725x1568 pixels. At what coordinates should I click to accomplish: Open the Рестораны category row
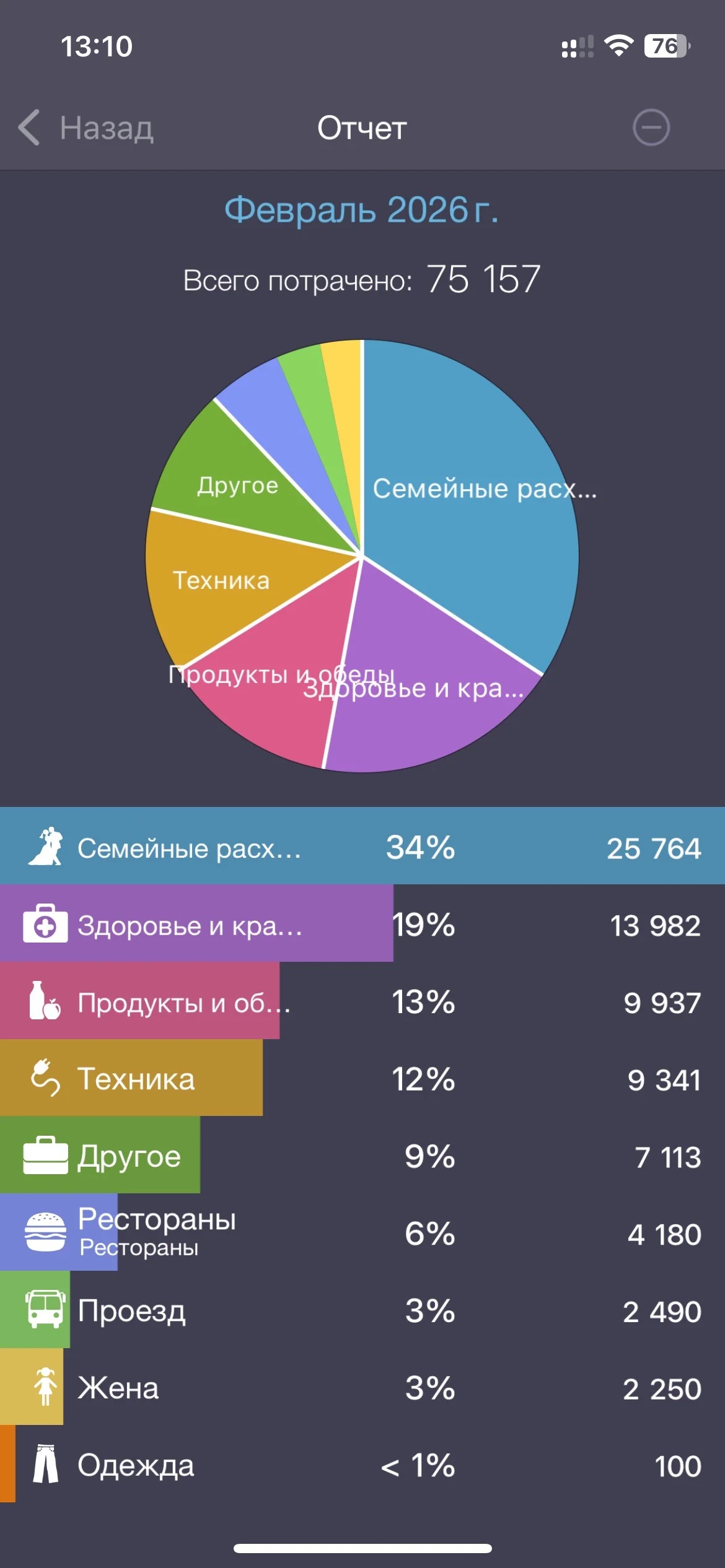tap(362, 1232)
